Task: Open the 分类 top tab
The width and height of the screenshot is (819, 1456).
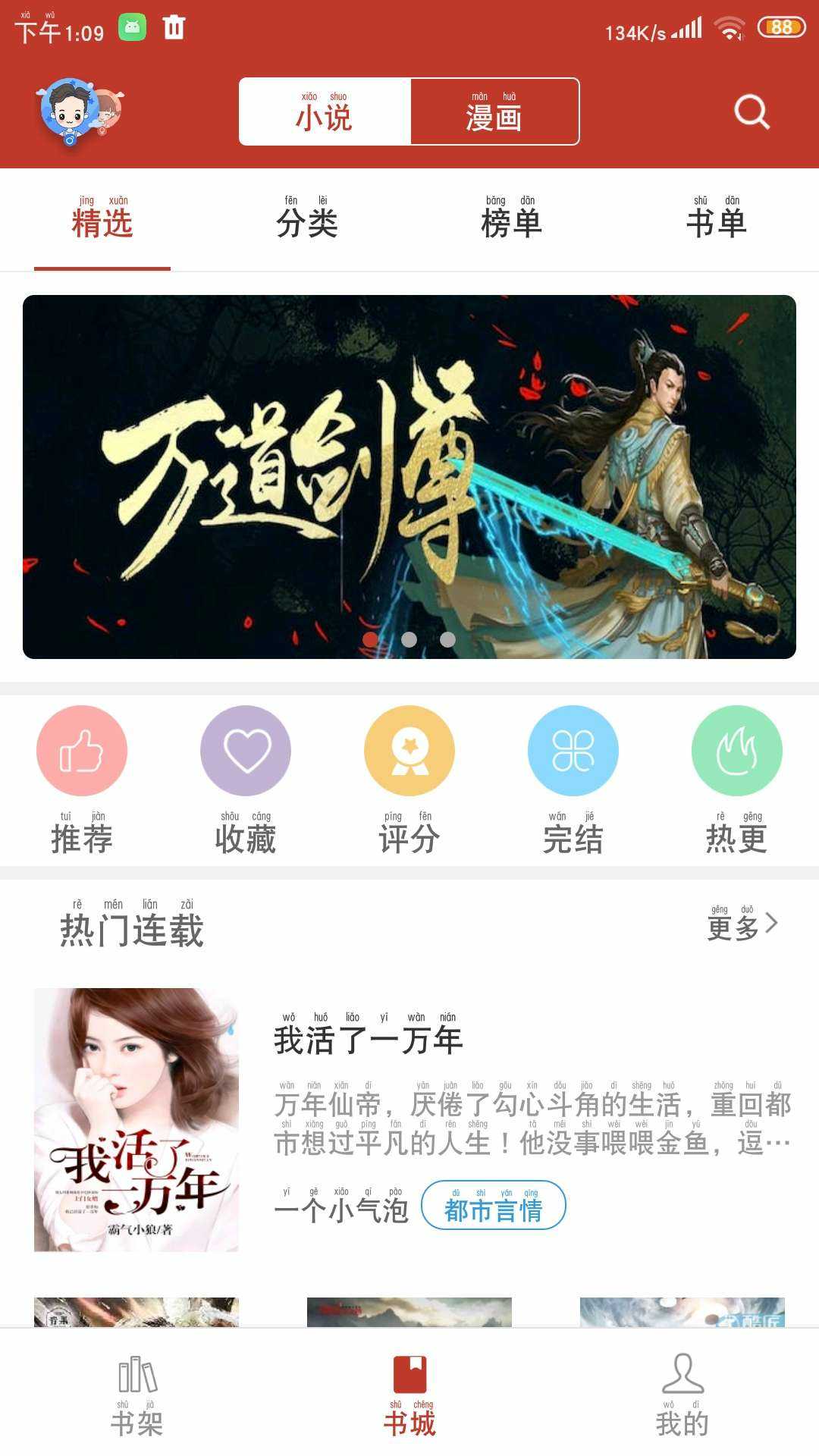Action: pyautogui.click(x=306, y=221)
